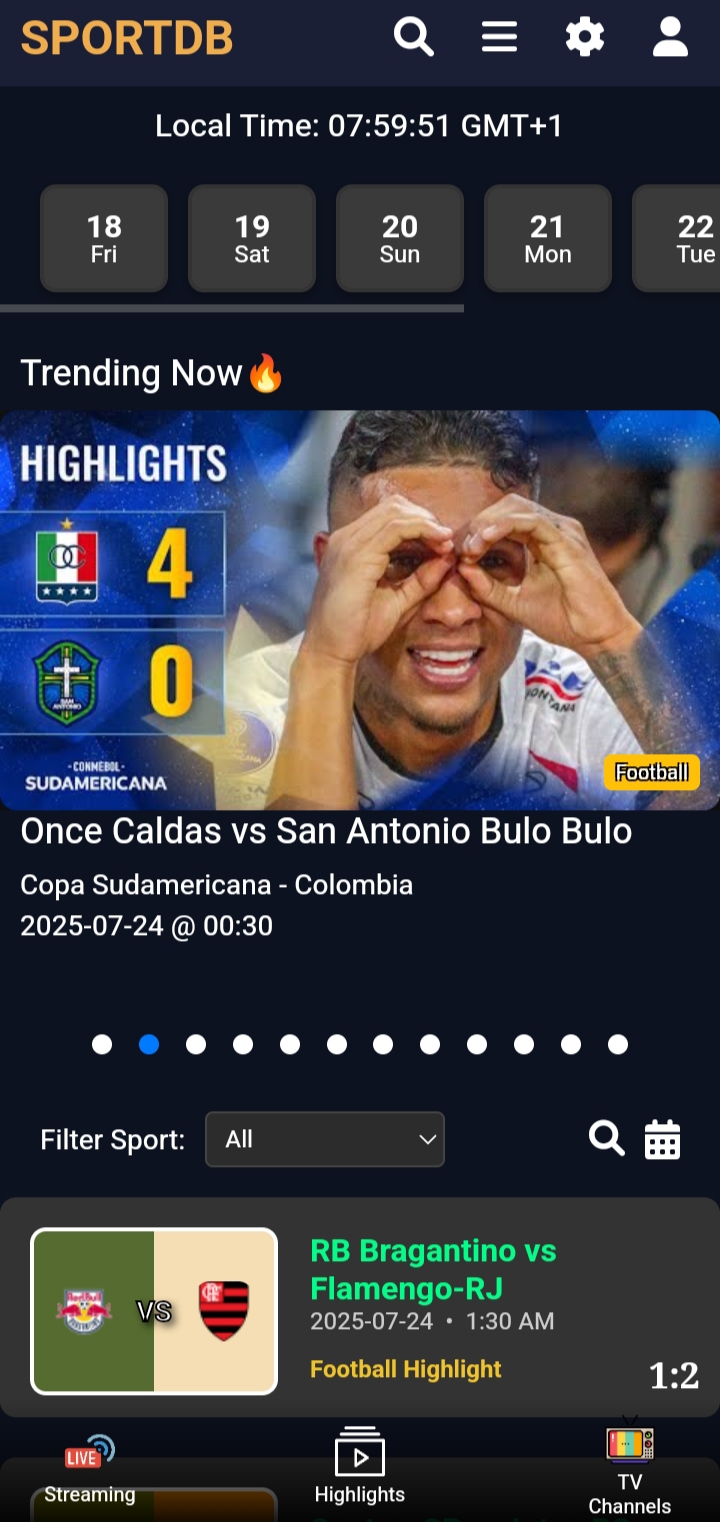
Task: Open the TV Channels icon in bottom navigation
Action: [x=629, y=1448]
